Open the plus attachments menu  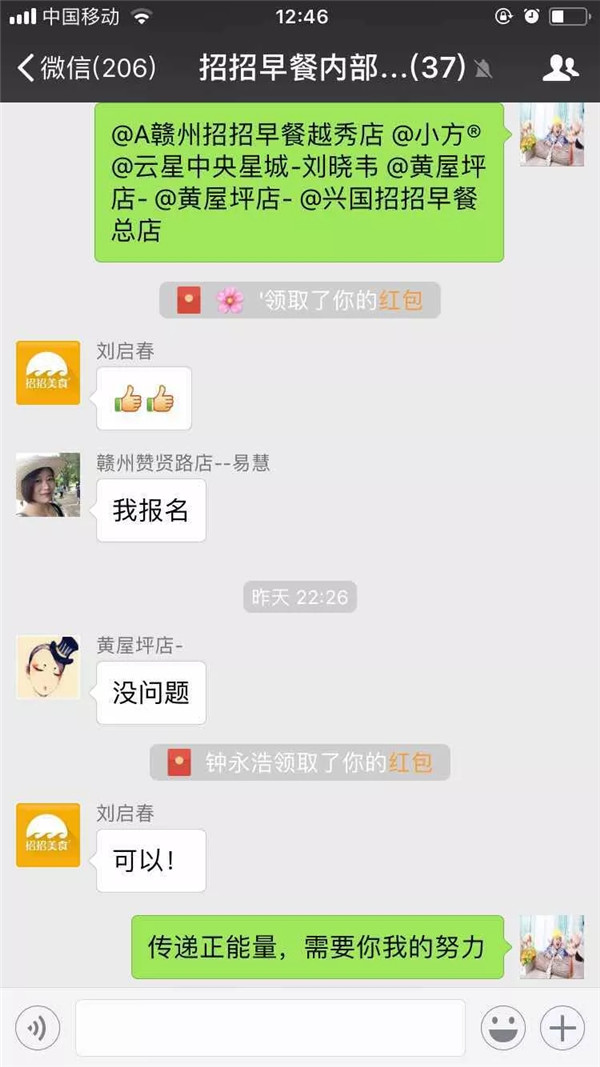[562, 1027]
